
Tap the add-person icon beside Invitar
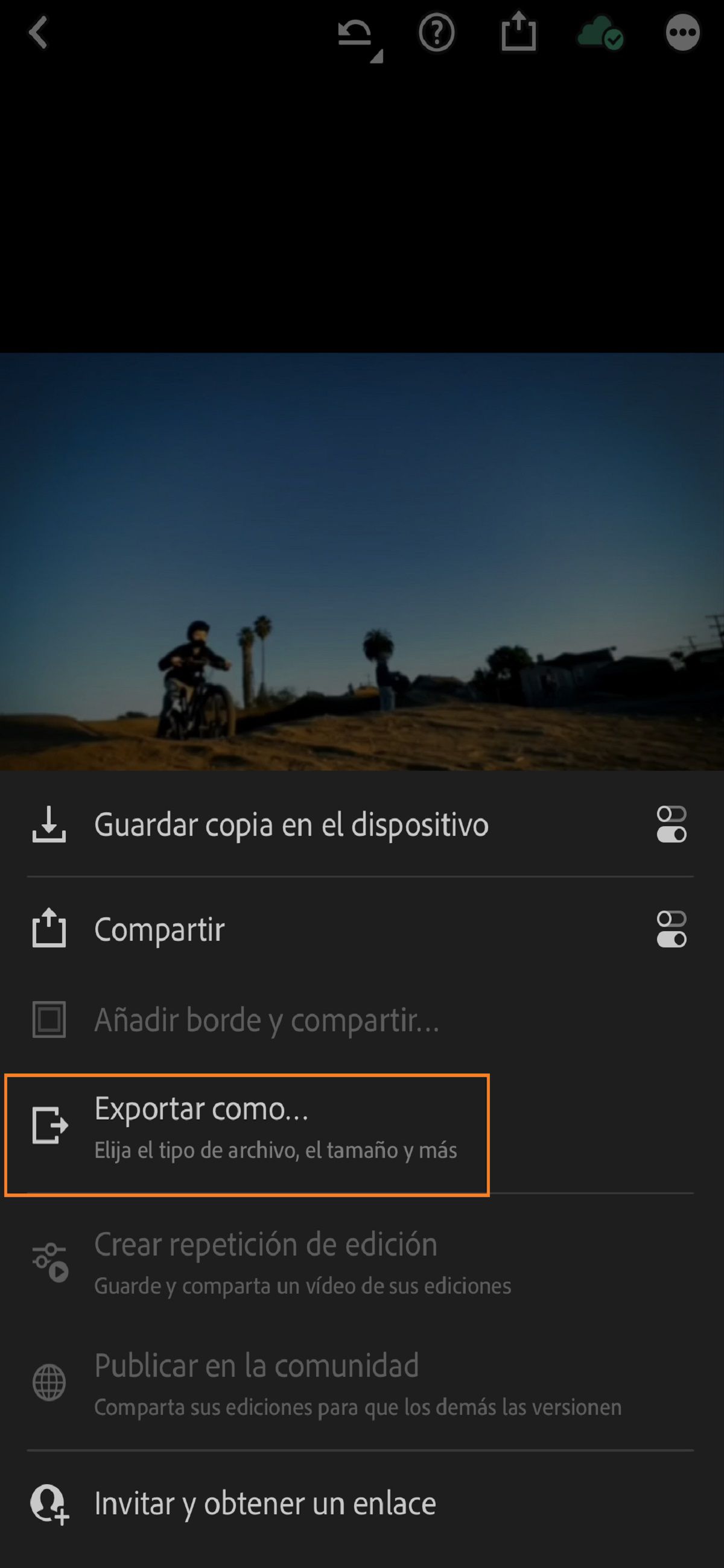pyautogui.click(x=49, y=1503)
